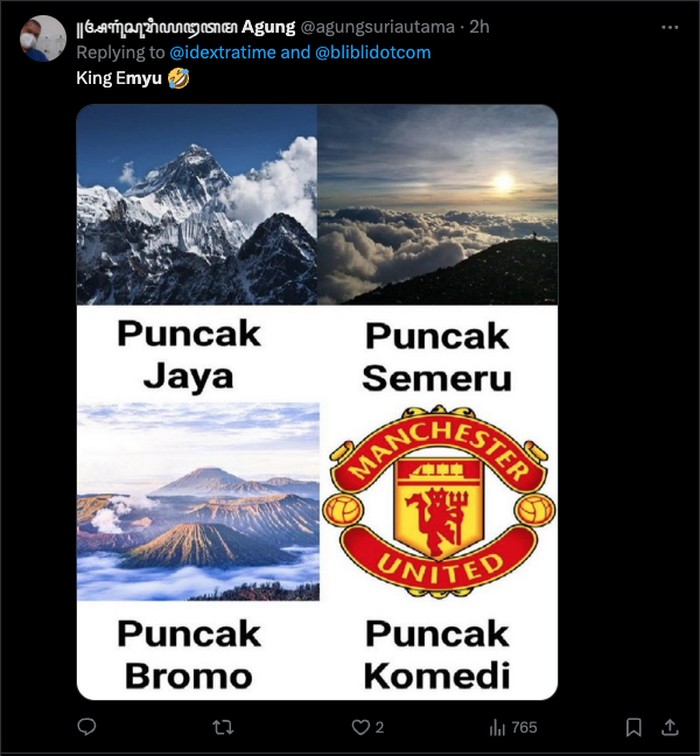
Task: Open Agung's profile picture
Action: point(43,39)
